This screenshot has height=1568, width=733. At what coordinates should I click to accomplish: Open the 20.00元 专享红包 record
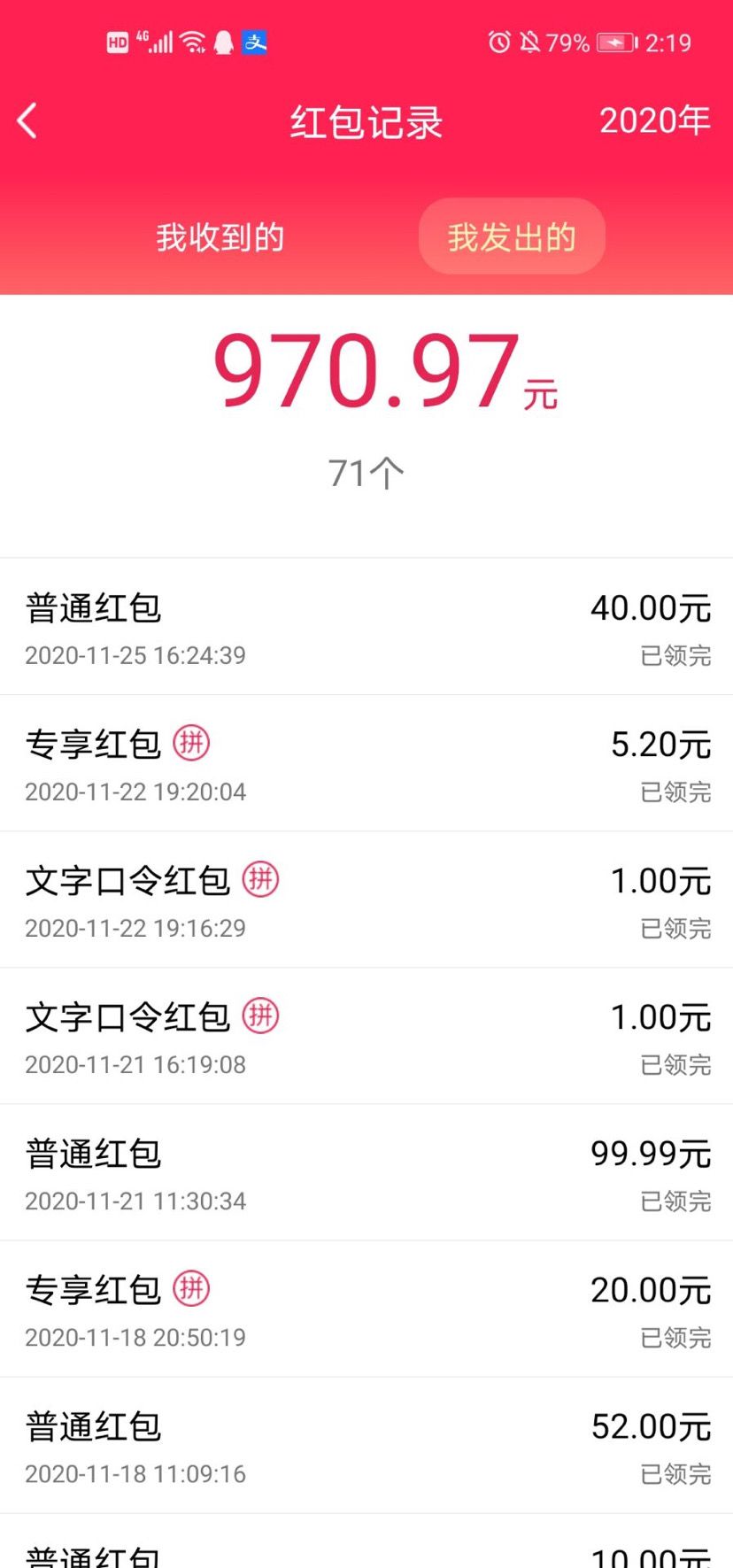click(366, 1309)
